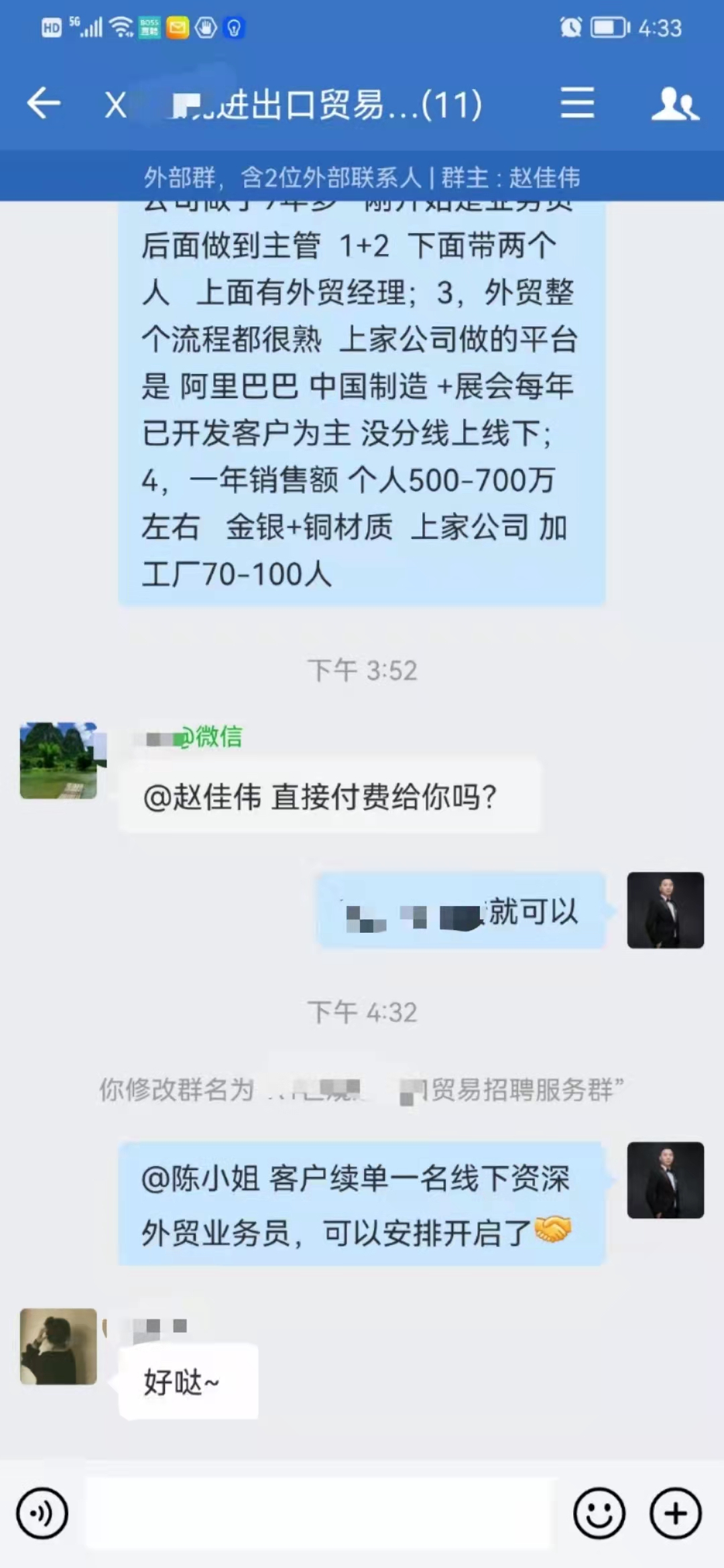The width and height of the screenshot is (724, 1568).
Task: Open own avatar beside the @陈小姐 message
Action: click(x=665, y=1180)
